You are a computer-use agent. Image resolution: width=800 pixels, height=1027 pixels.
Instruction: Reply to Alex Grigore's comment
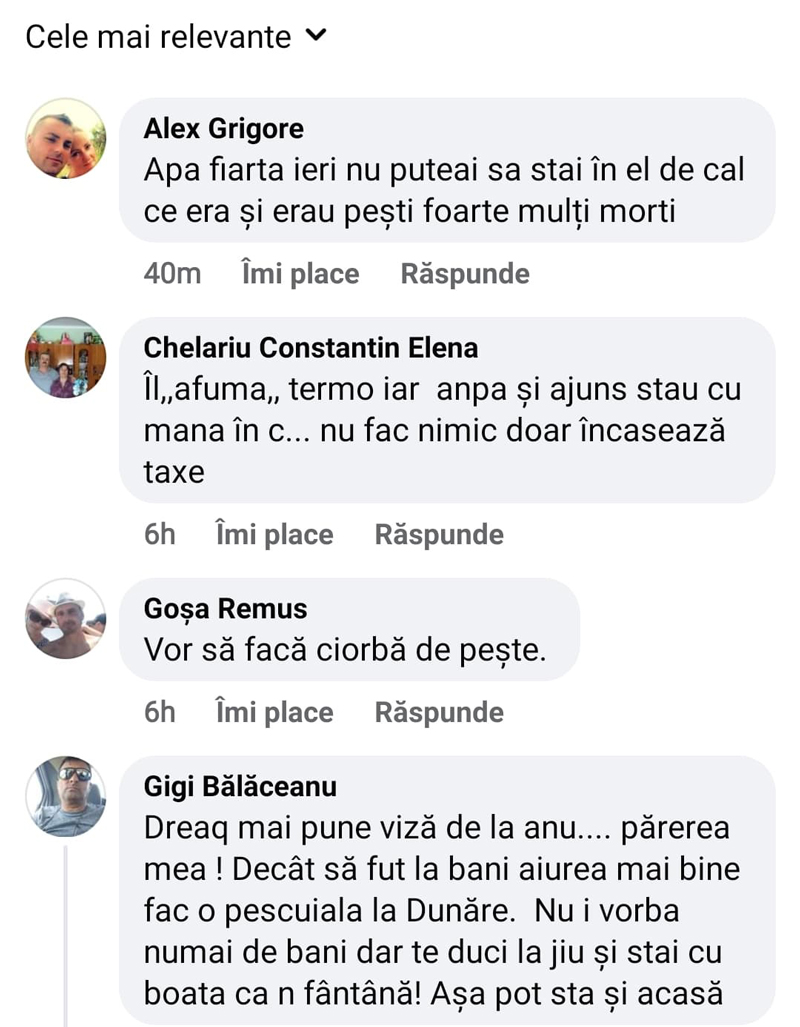[x=465, y=274]
